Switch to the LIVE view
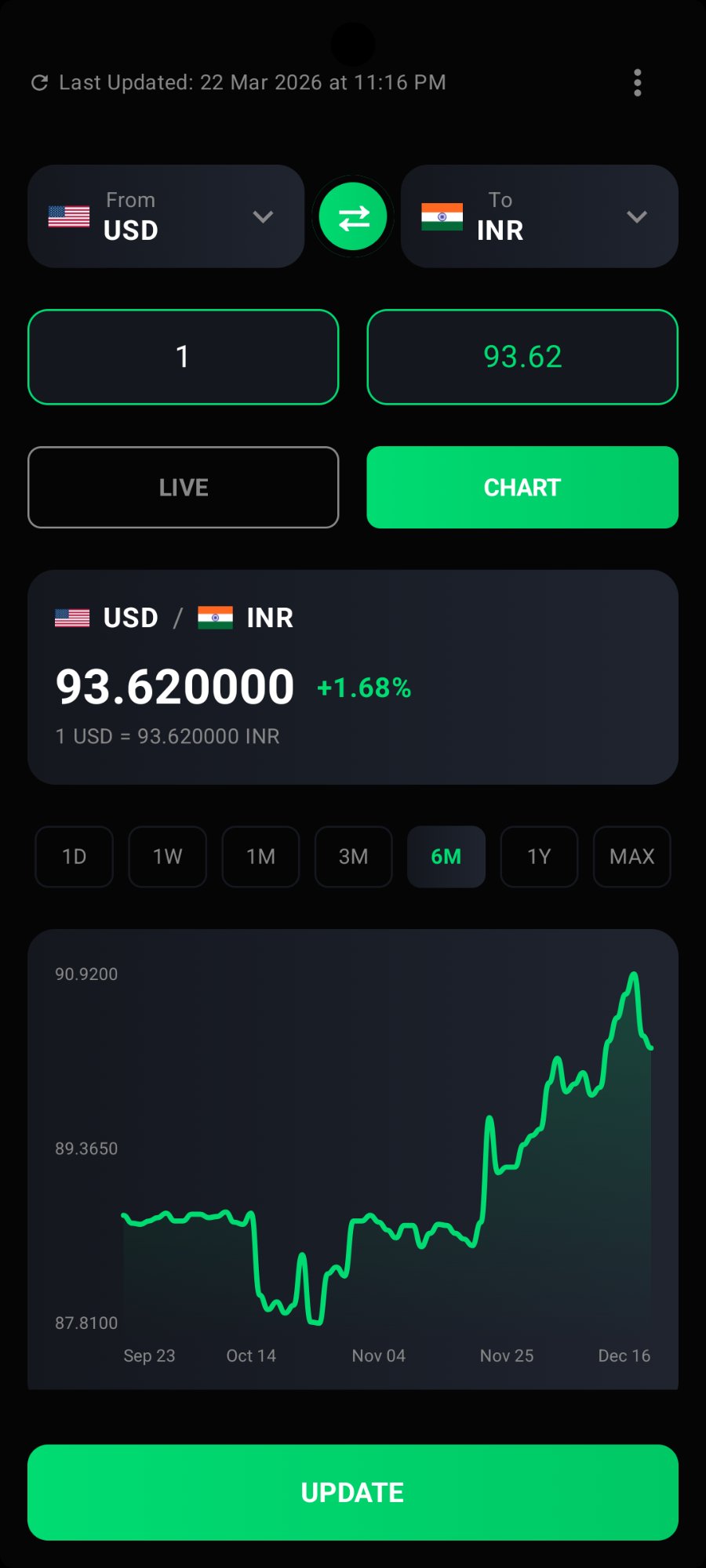Screen dimensions: 706x1568 click(184, 487)
